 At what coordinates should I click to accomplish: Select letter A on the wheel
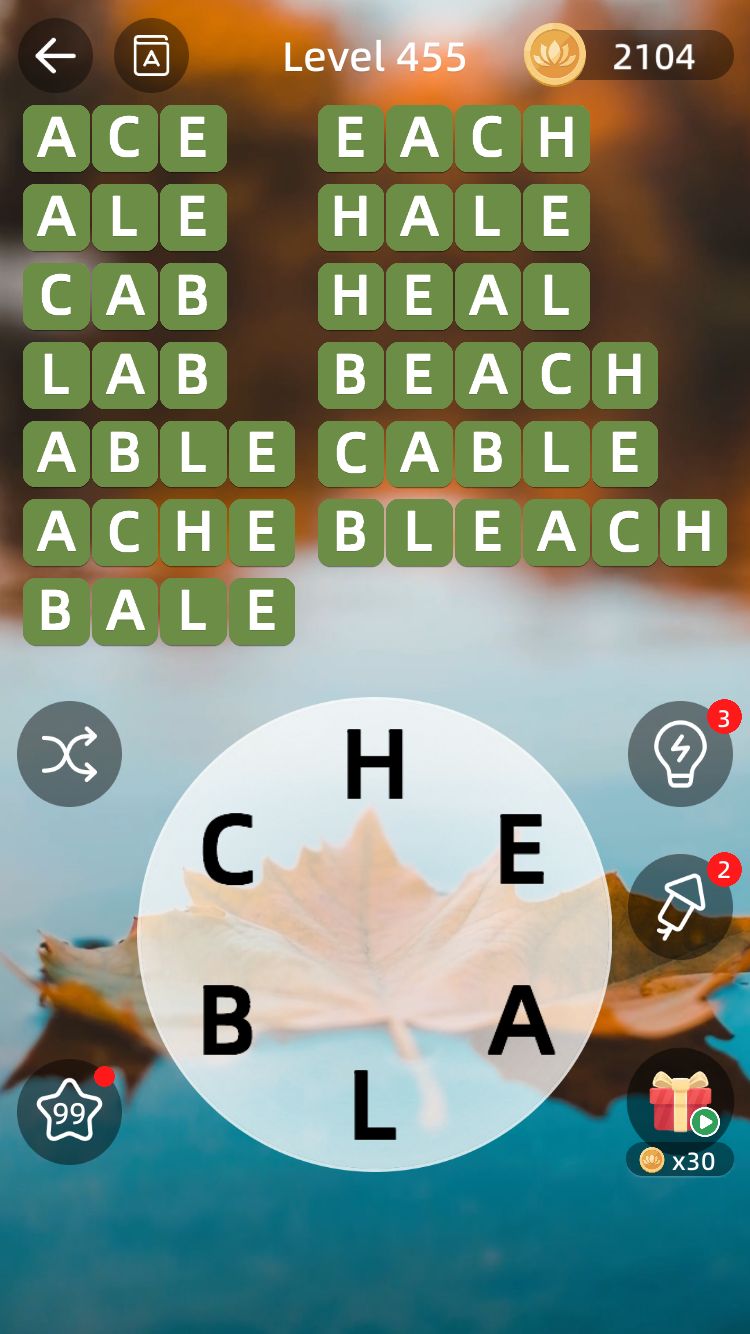tap(521, 1020)
